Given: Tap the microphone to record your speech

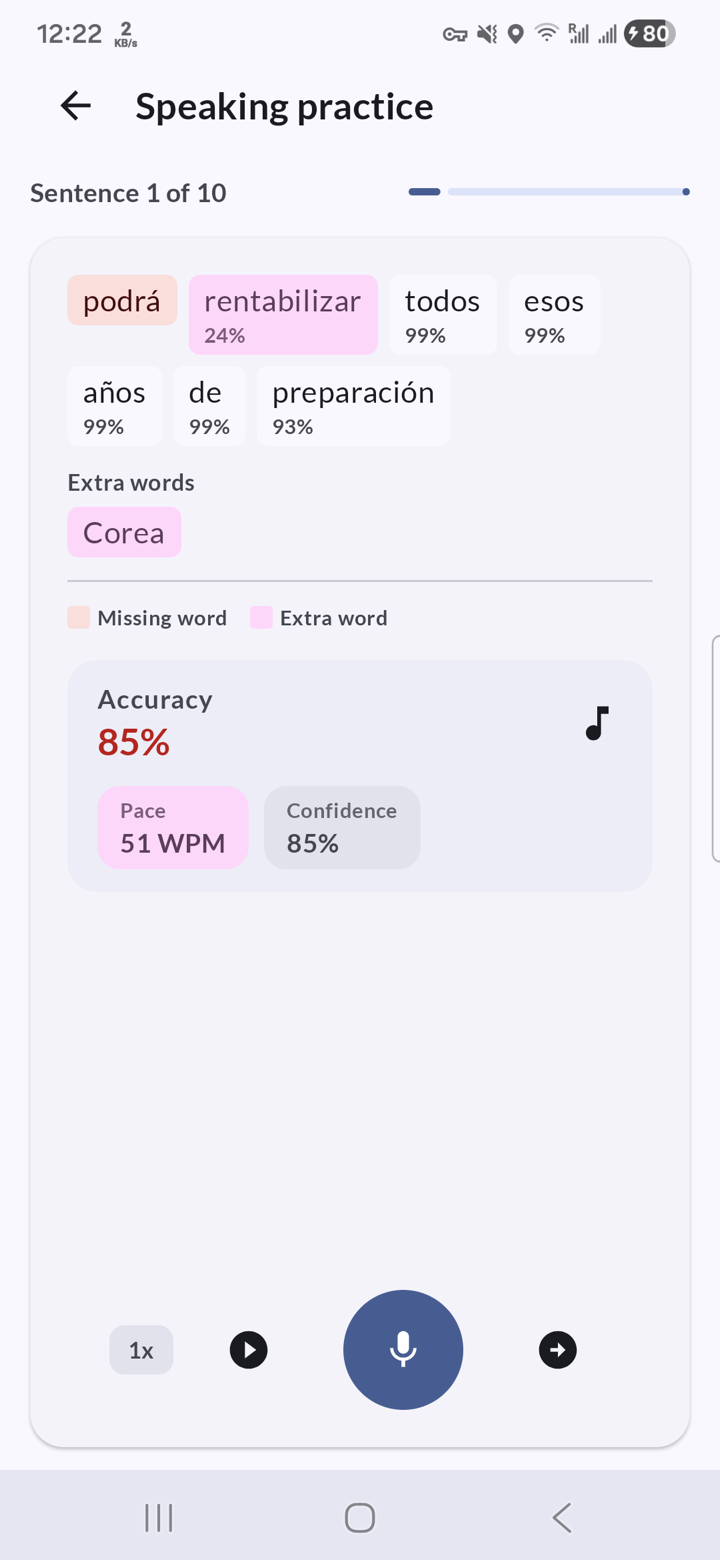Looking at the screenshot, I should click(402, 1349).
